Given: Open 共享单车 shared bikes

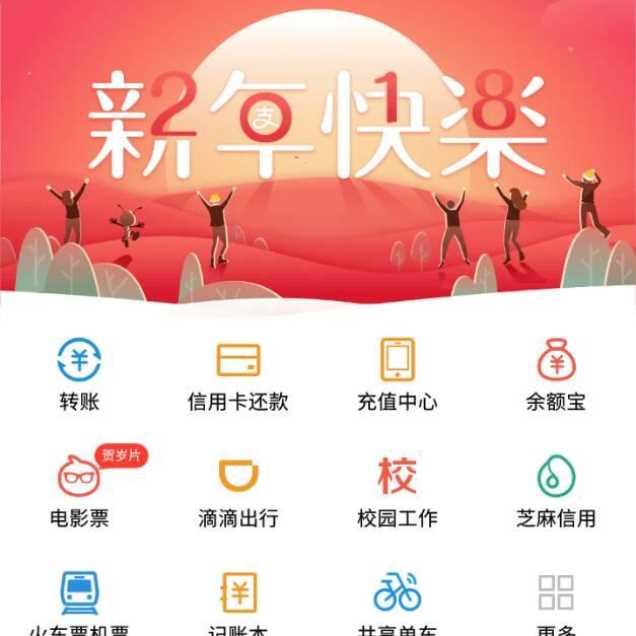Looking at the screenshot, I should click(397, 594).
